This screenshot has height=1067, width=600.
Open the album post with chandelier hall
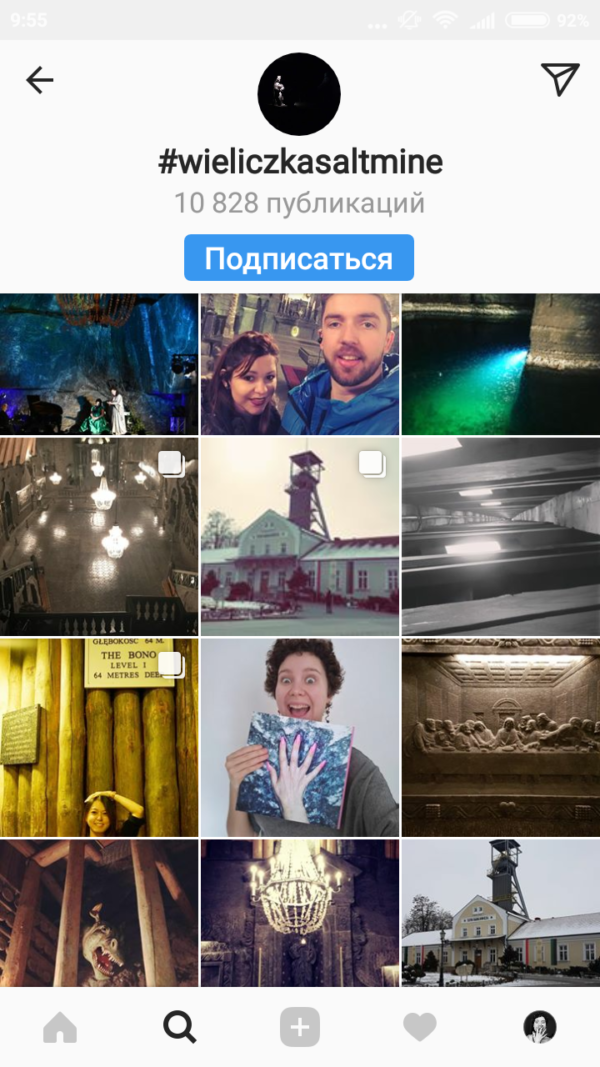[99, 536]
